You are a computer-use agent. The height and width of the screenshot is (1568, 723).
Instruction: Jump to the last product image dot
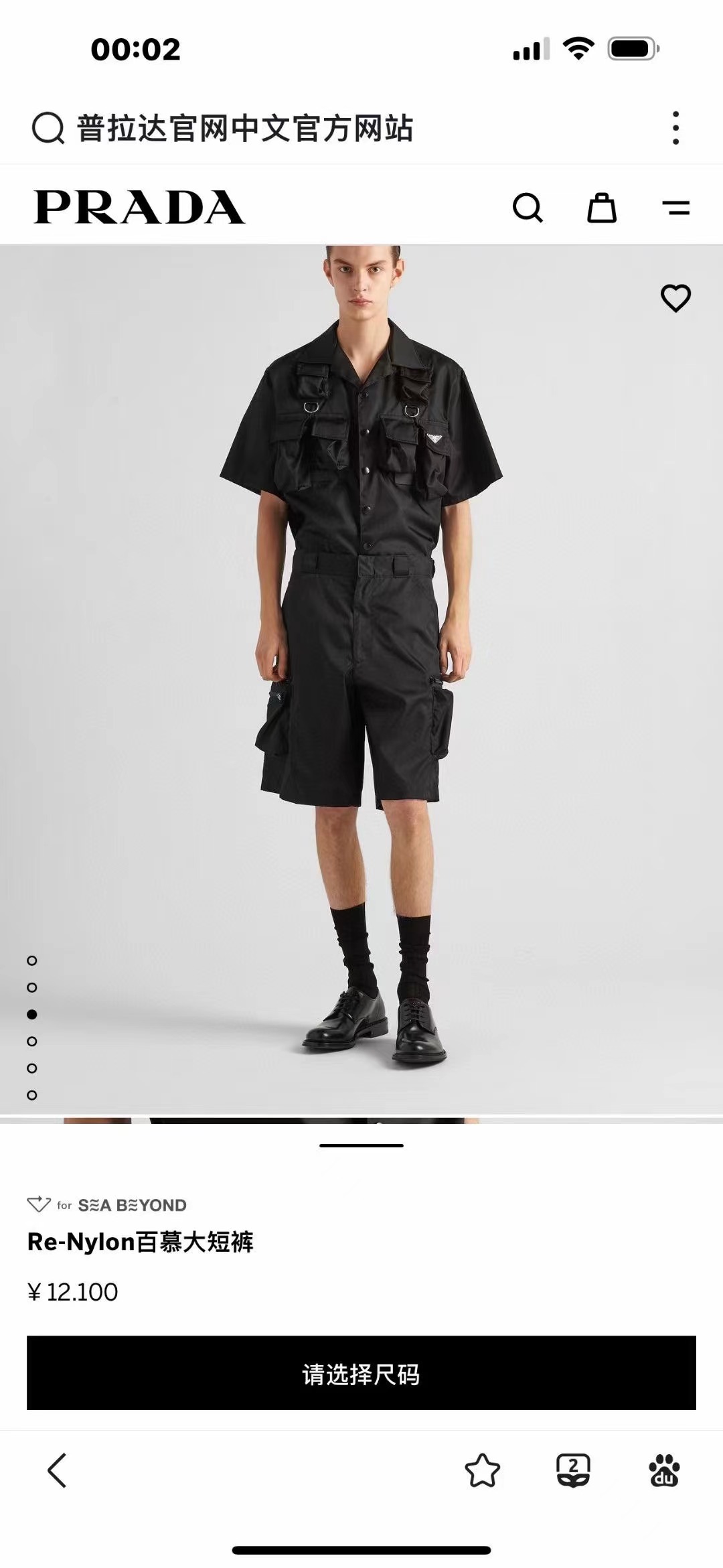pos(32,1095)
